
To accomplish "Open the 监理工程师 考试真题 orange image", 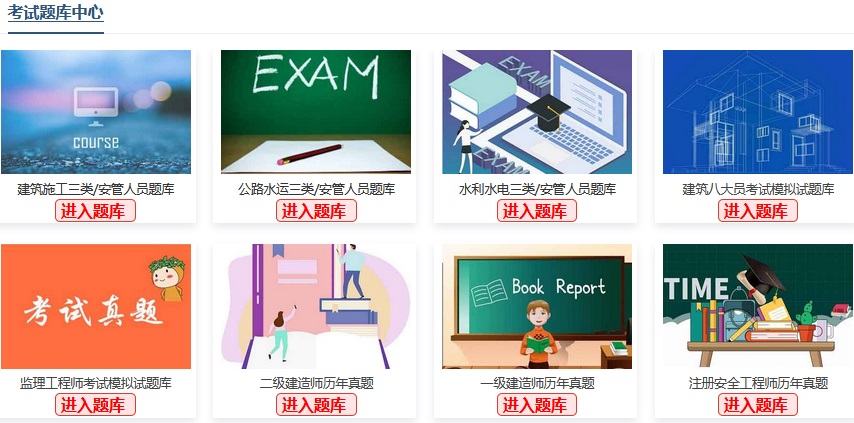I will coord(96,306).
